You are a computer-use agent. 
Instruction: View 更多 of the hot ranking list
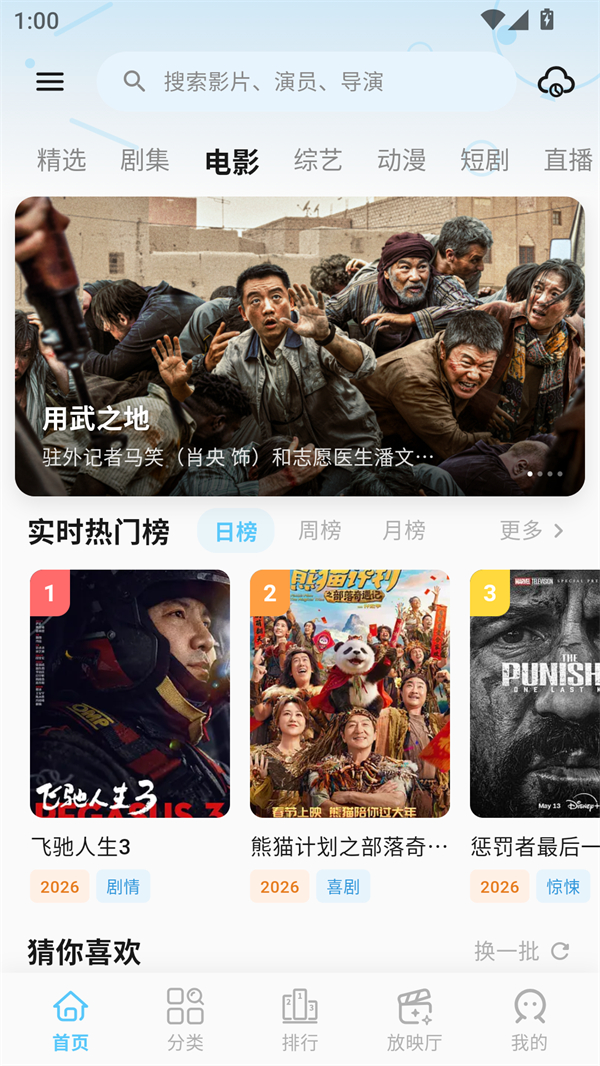(x=531, y=530)
